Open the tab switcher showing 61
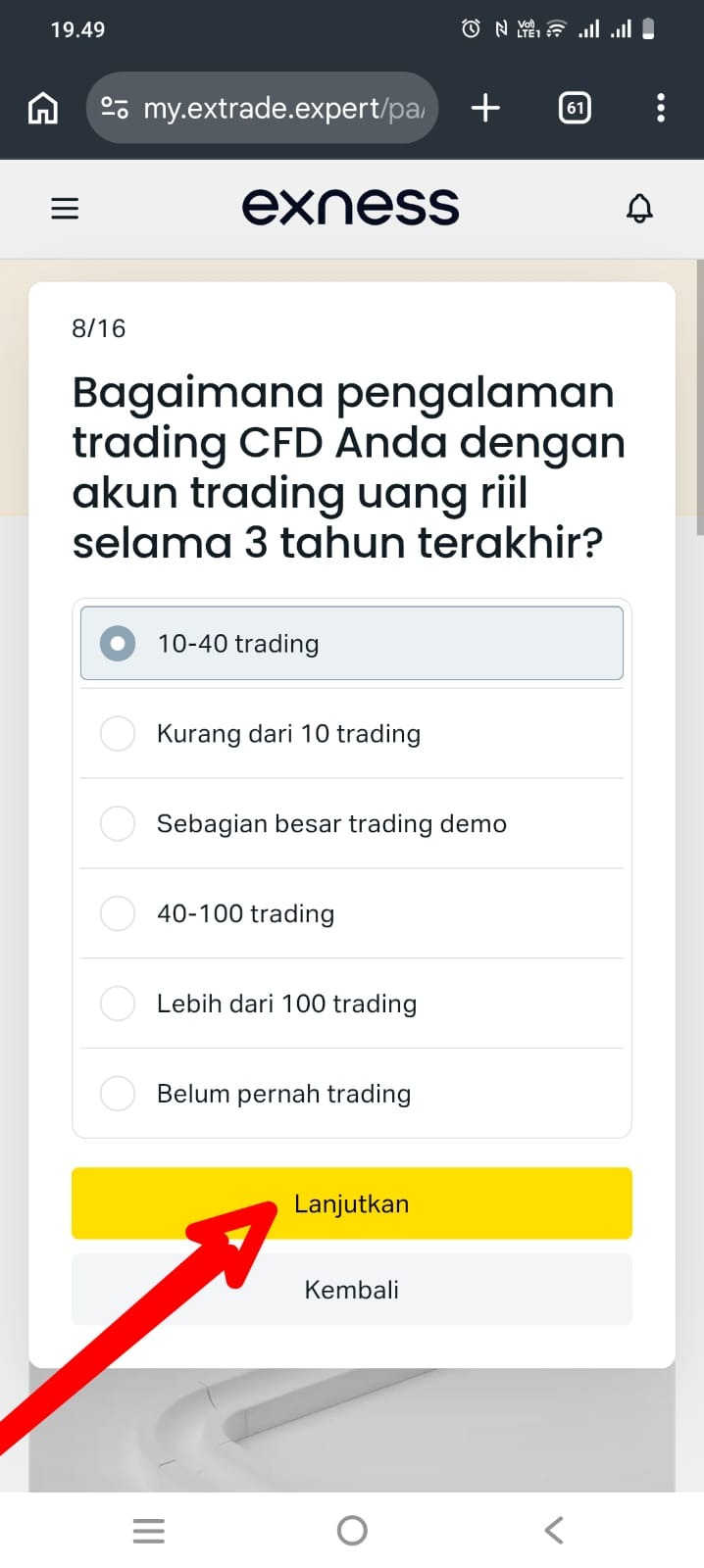Screen dimensions: 704x1568 pyautogui.click(x=575, y=108)
